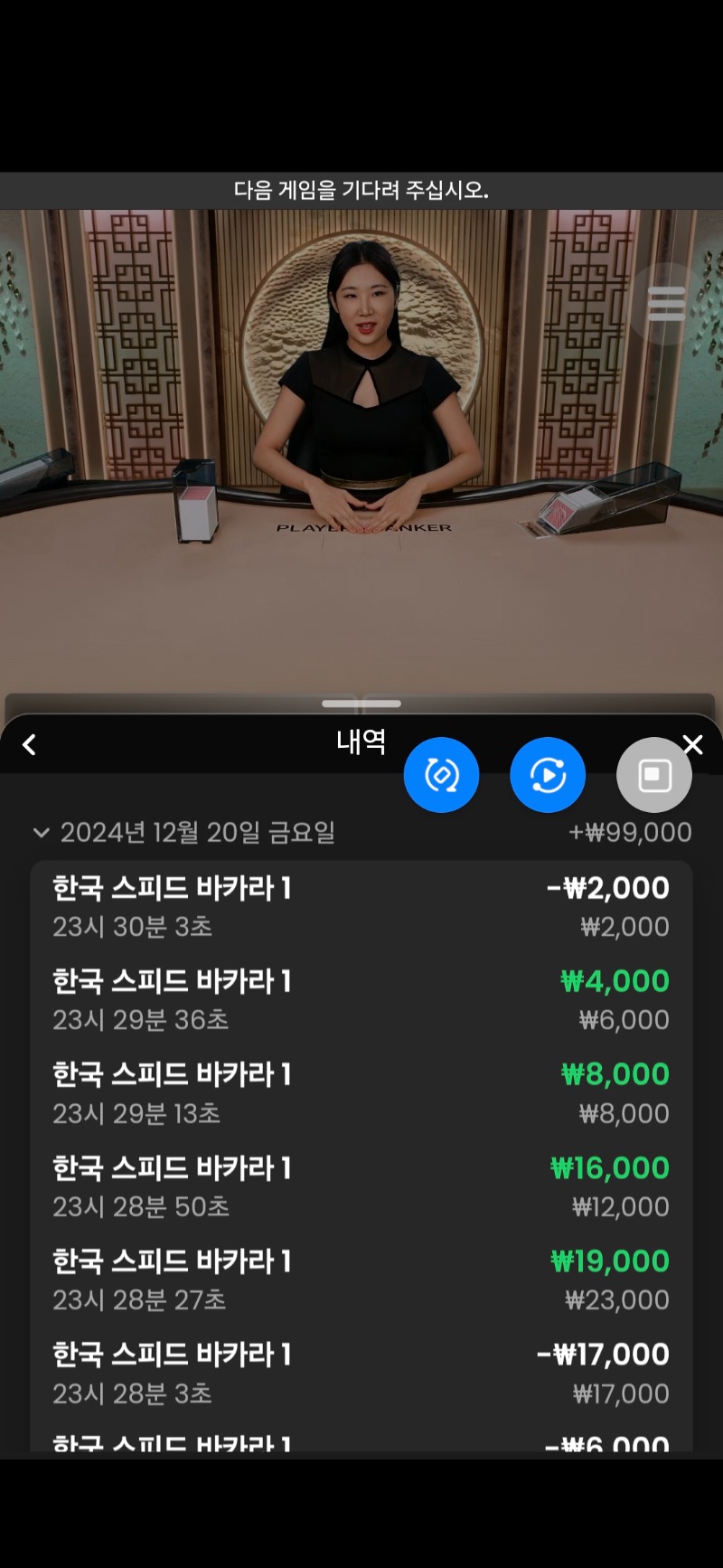Open the 23시 29분 36초 game record
This screenshot has width=723, height=1568.
[x=361, y=1000]
